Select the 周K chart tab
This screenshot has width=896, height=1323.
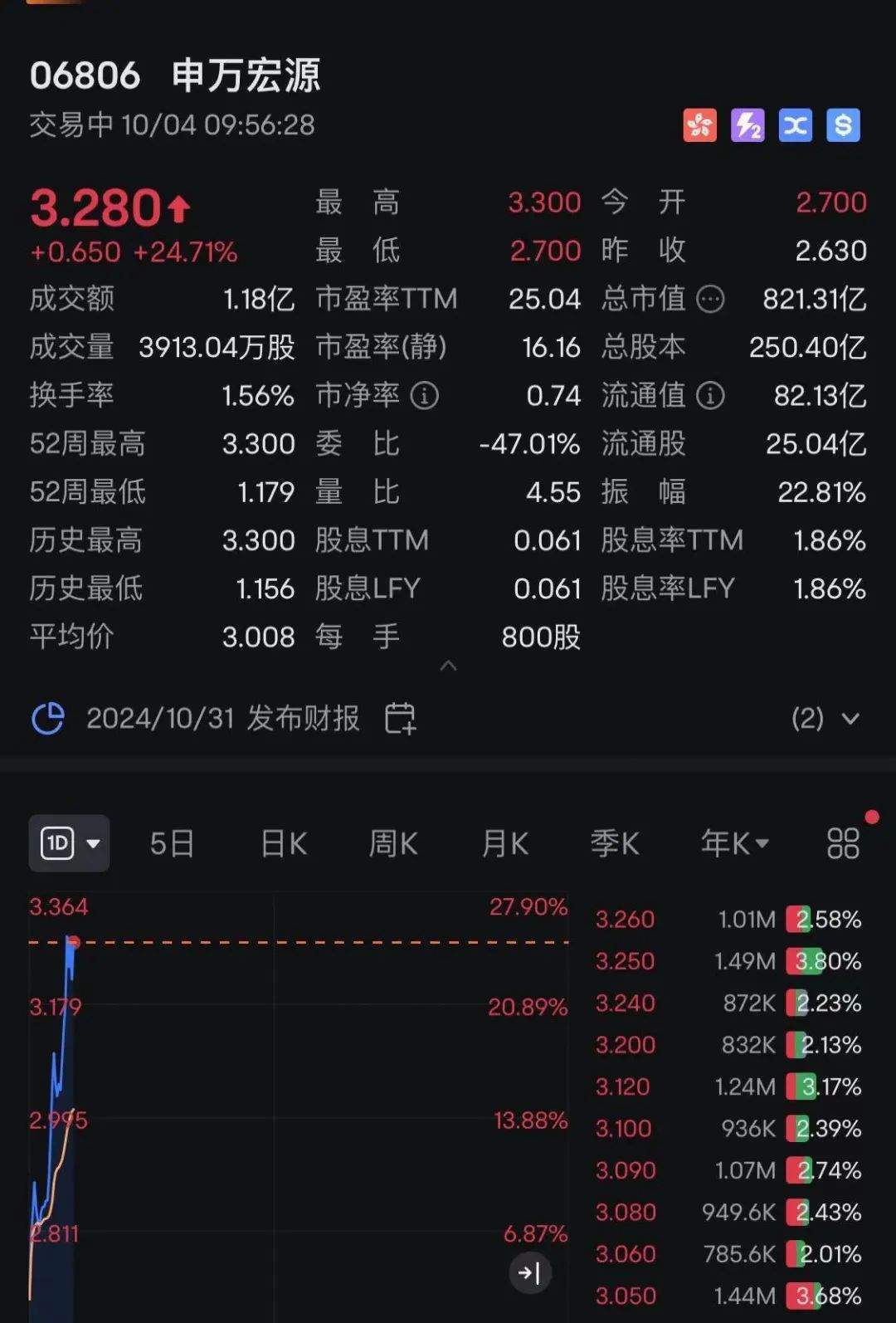click(393, 843)
